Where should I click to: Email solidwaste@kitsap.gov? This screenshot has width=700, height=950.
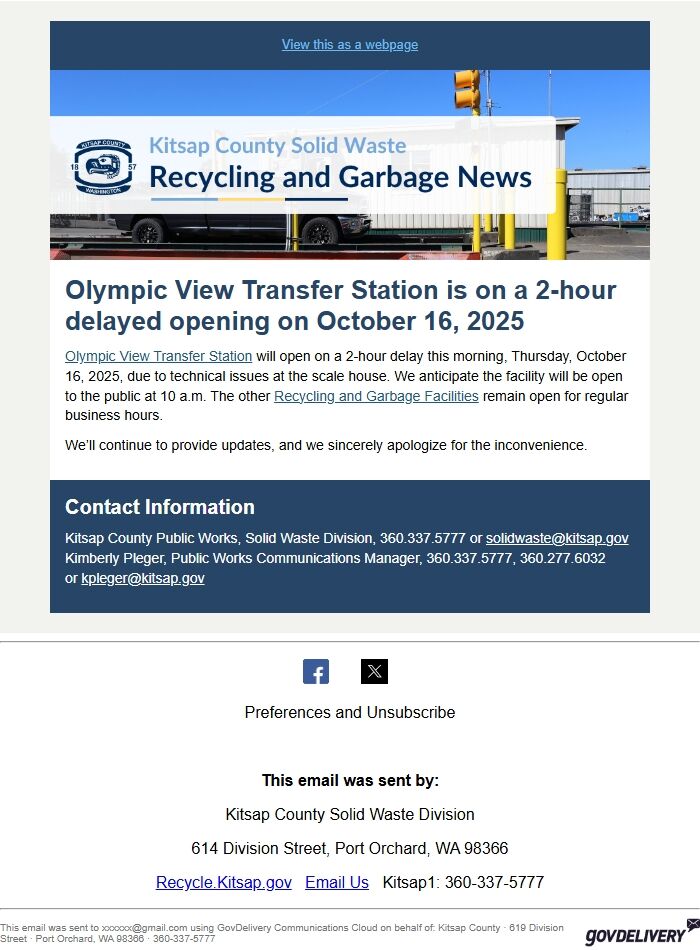(x=557, y=538)
